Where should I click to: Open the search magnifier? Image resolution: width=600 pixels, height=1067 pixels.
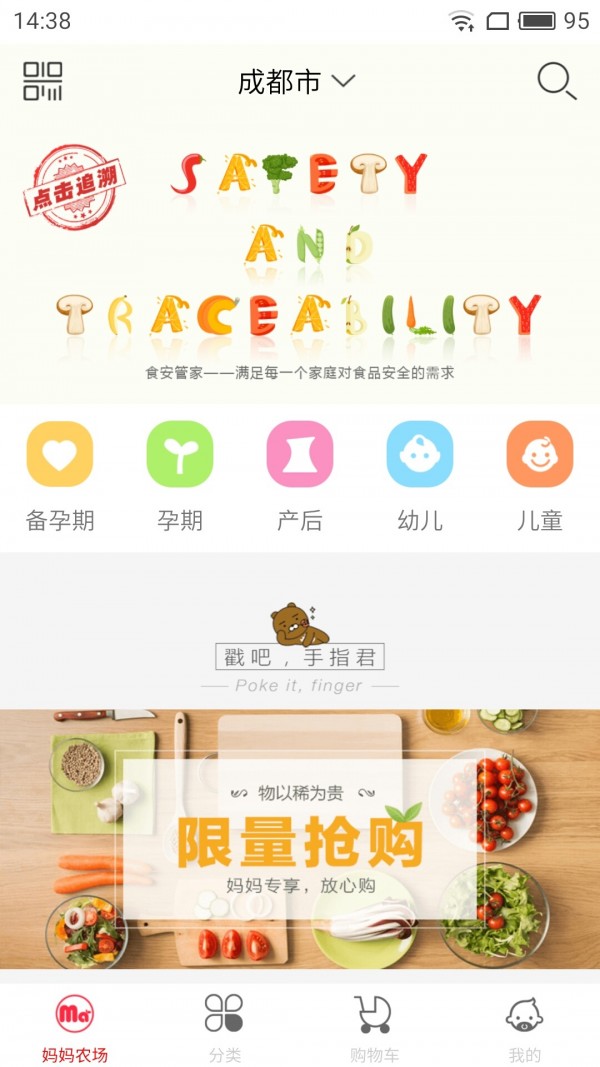pyautogui.click(x=556, y=81)
